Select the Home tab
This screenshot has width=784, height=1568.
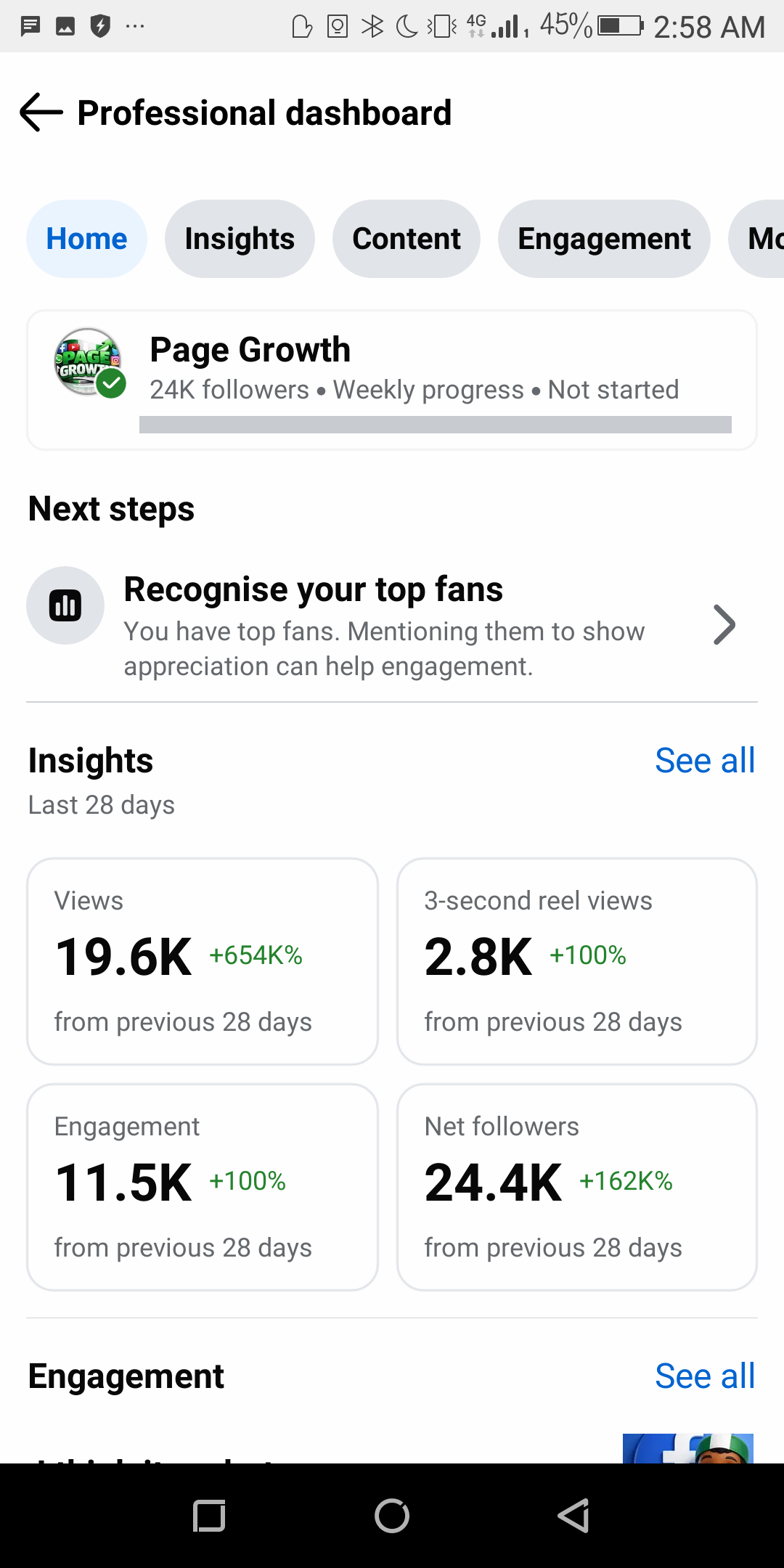point(86,239)
